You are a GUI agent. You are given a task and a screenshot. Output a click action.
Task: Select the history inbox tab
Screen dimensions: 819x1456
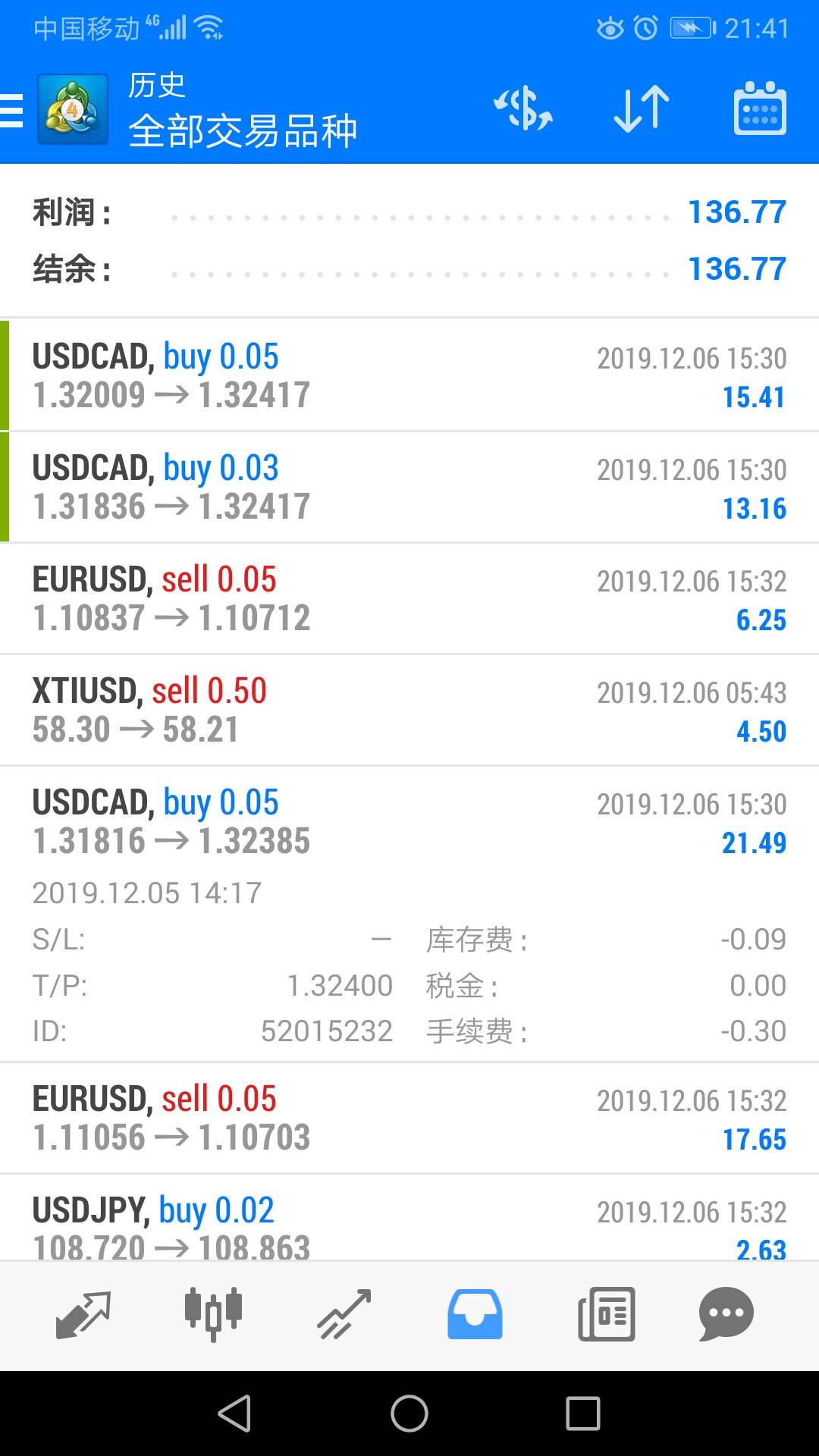pyautogui.click(x=475, y=1314)
